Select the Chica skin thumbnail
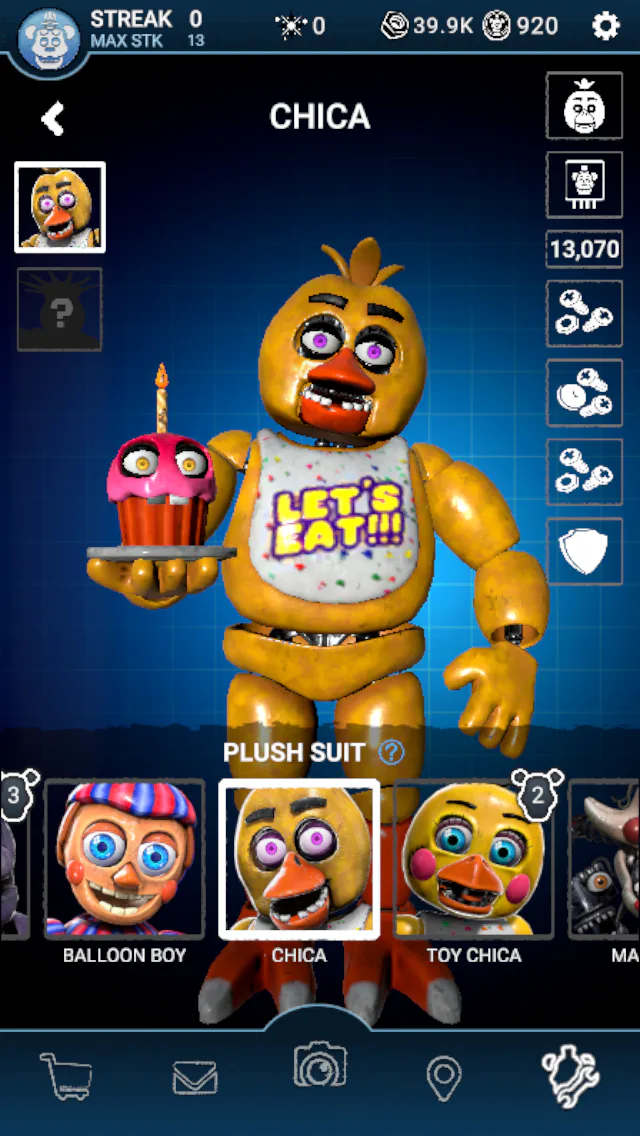The image size is (640, 1136). [60, 207]
